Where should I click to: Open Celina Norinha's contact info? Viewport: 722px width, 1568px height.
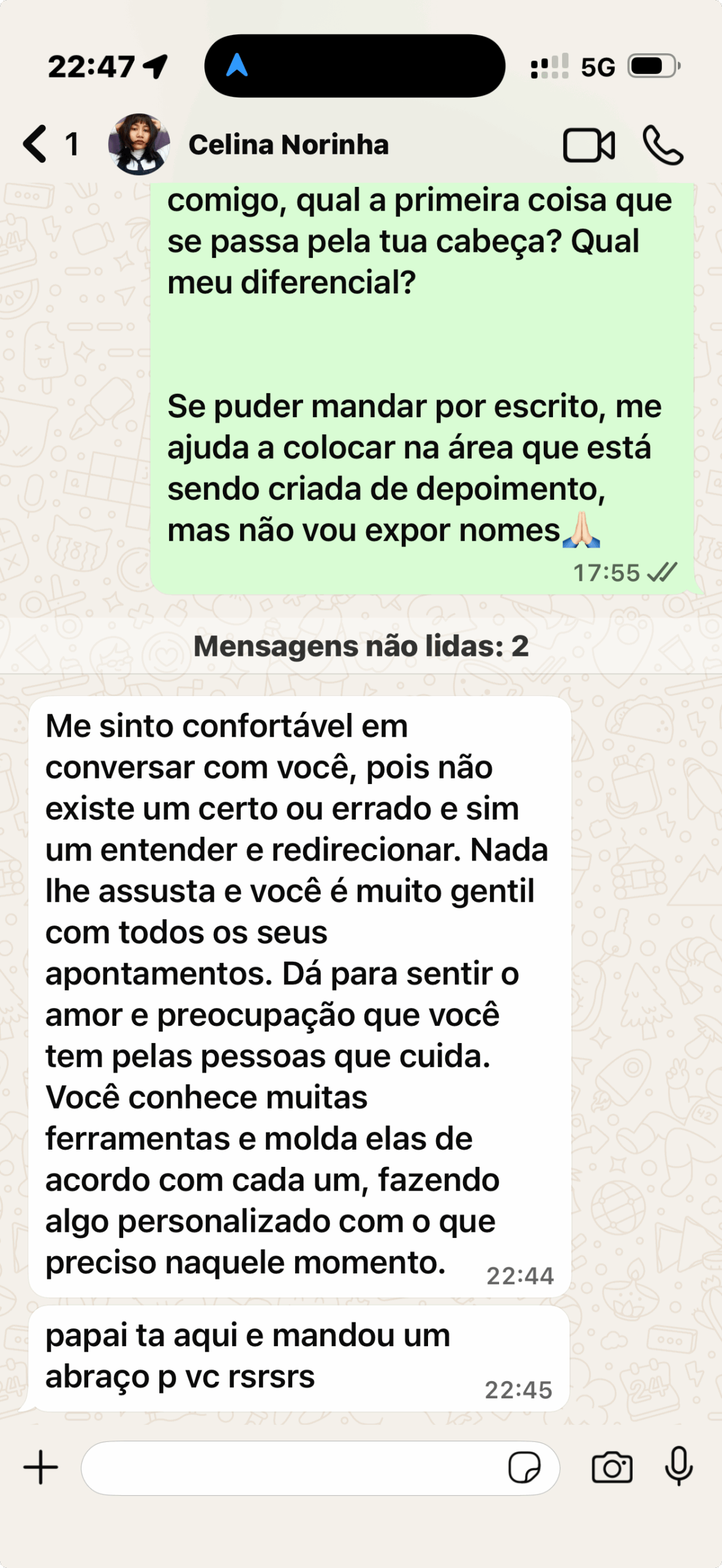(x=288, y=145)
